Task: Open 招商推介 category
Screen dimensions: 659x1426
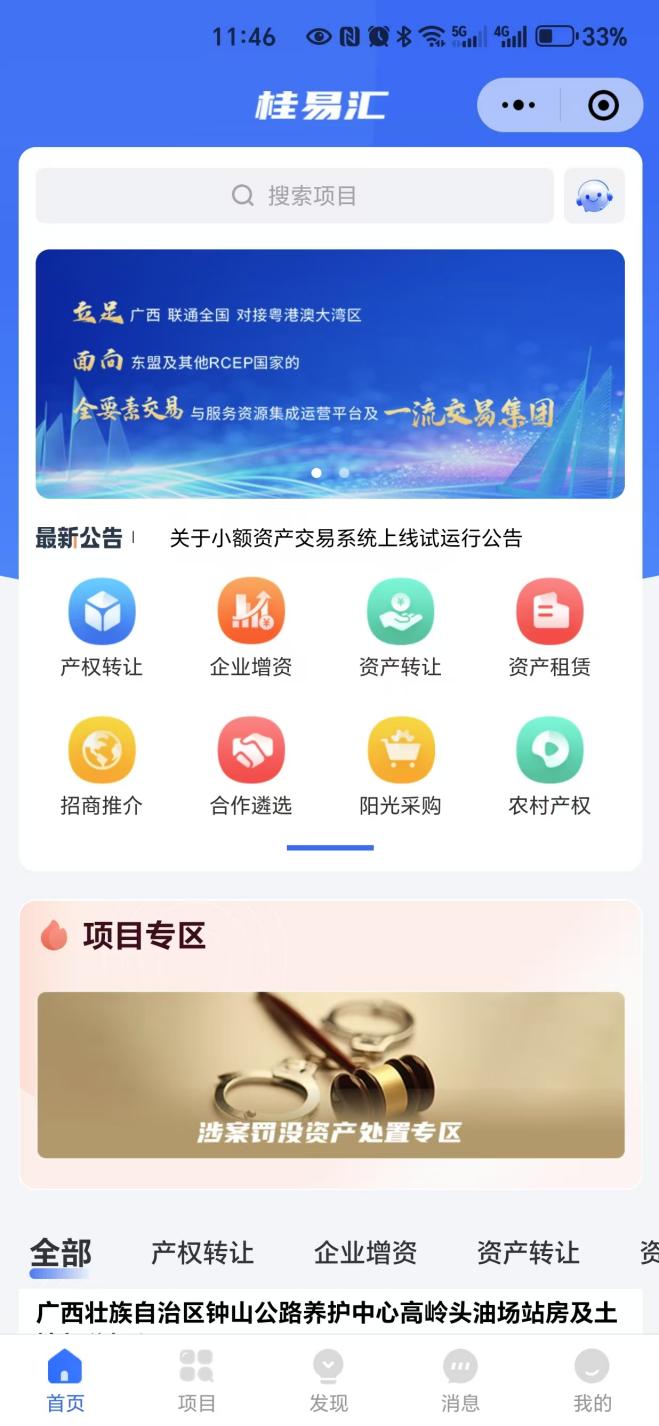Action: (101, 765)
